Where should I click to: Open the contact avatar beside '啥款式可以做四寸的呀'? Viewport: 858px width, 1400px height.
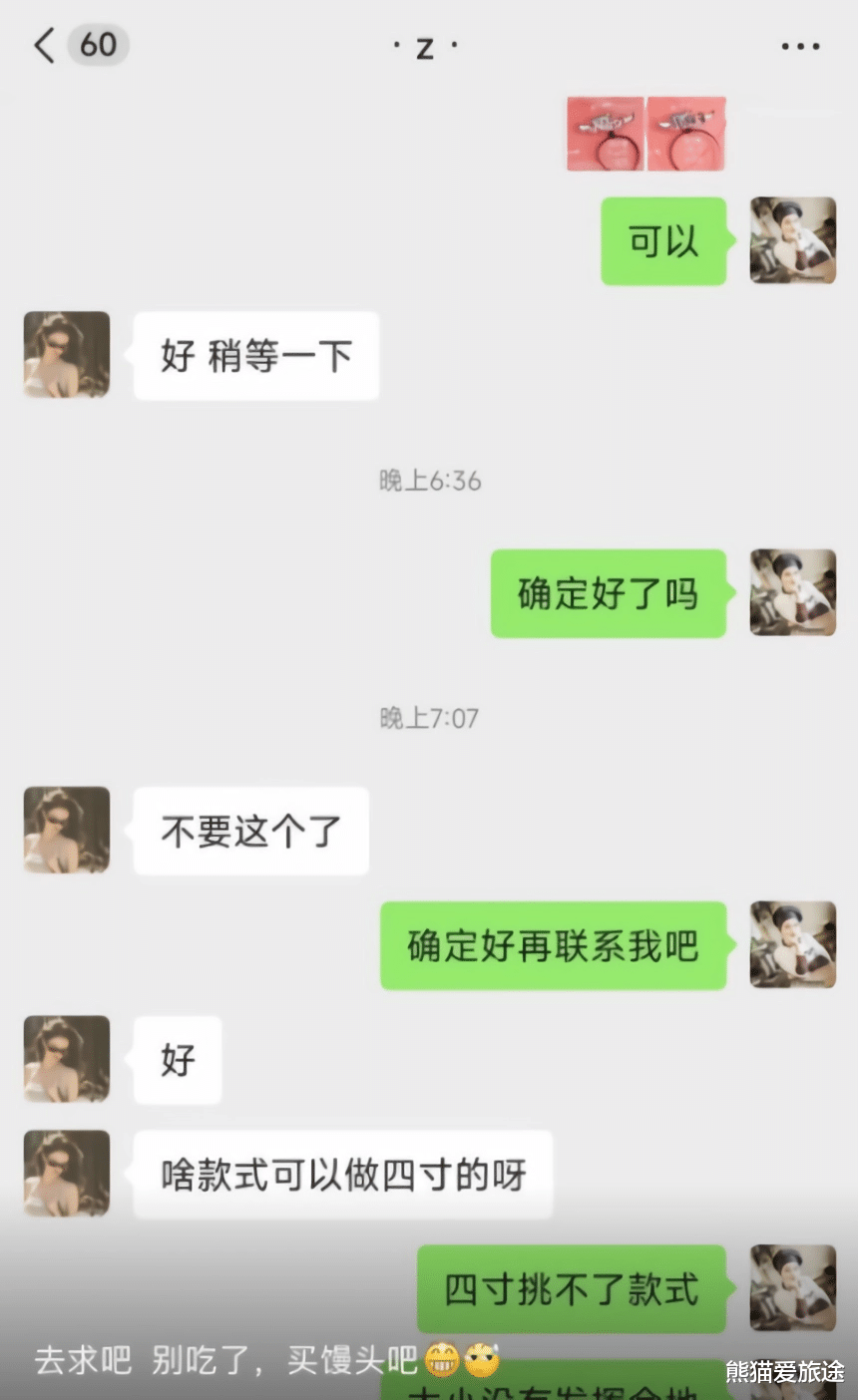point(66,1174)
